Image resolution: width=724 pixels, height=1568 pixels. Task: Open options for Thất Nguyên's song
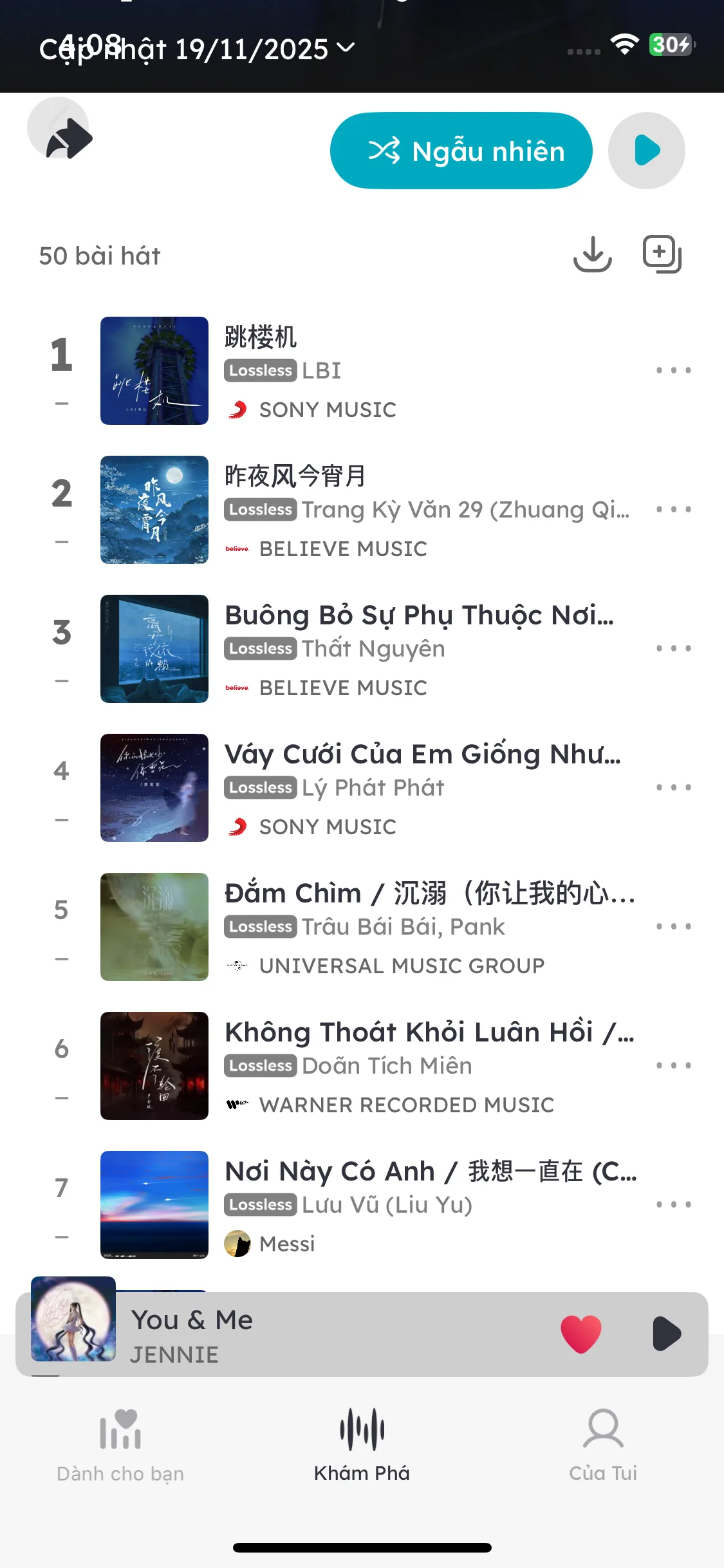pos(673,649)
